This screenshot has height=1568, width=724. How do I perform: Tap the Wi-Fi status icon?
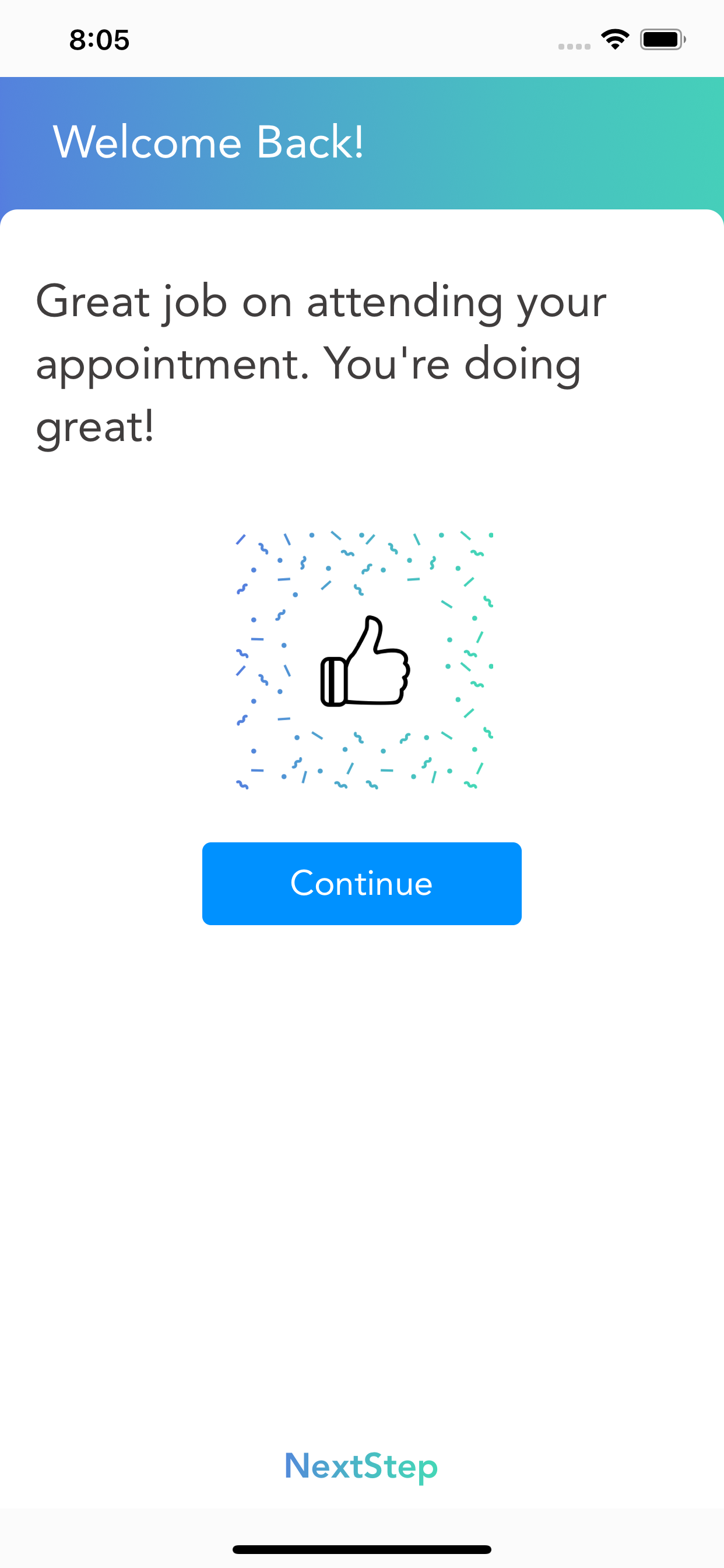[615, 38]
